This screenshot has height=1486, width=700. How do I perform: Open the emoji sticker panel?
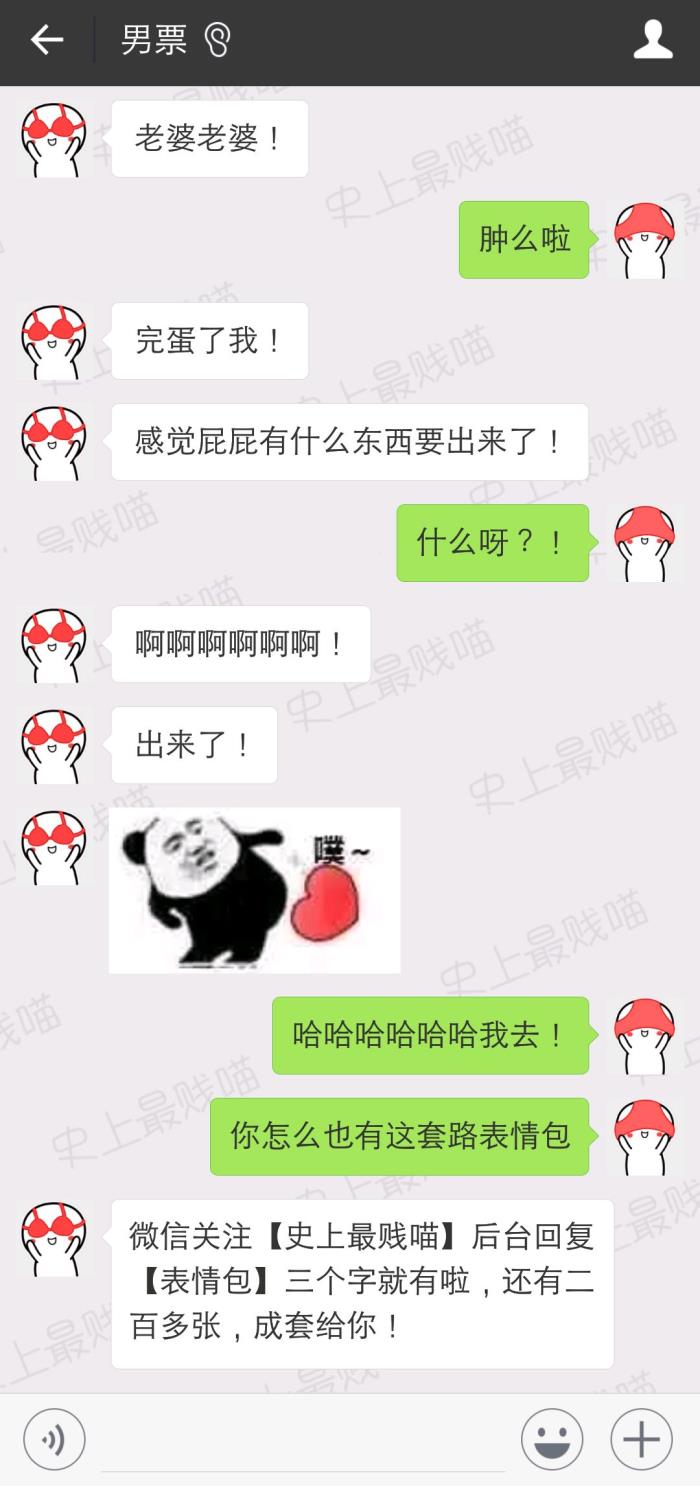point(552,1440)
